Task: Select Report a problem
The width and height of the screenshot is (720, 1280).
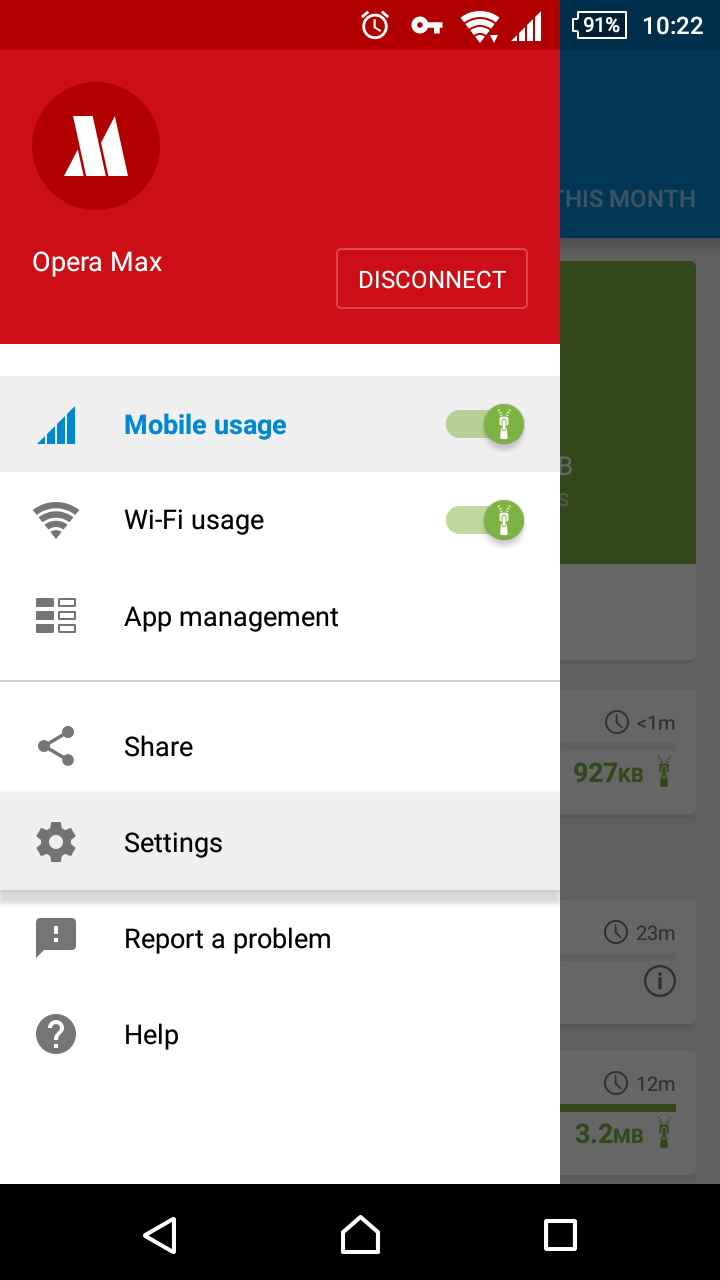Action: [227, 939]
